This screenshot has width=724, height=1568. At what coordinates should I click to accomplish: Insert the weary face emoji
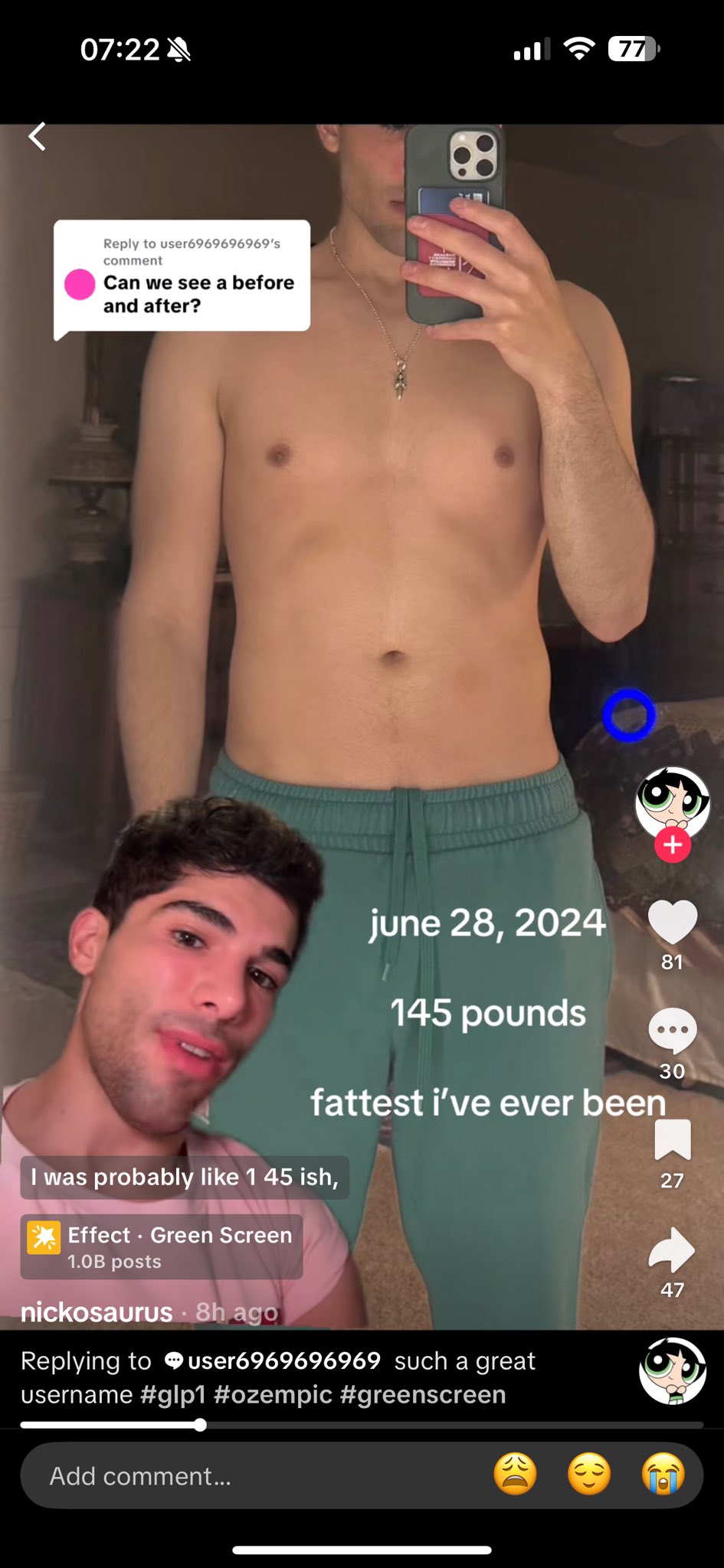515,1475
